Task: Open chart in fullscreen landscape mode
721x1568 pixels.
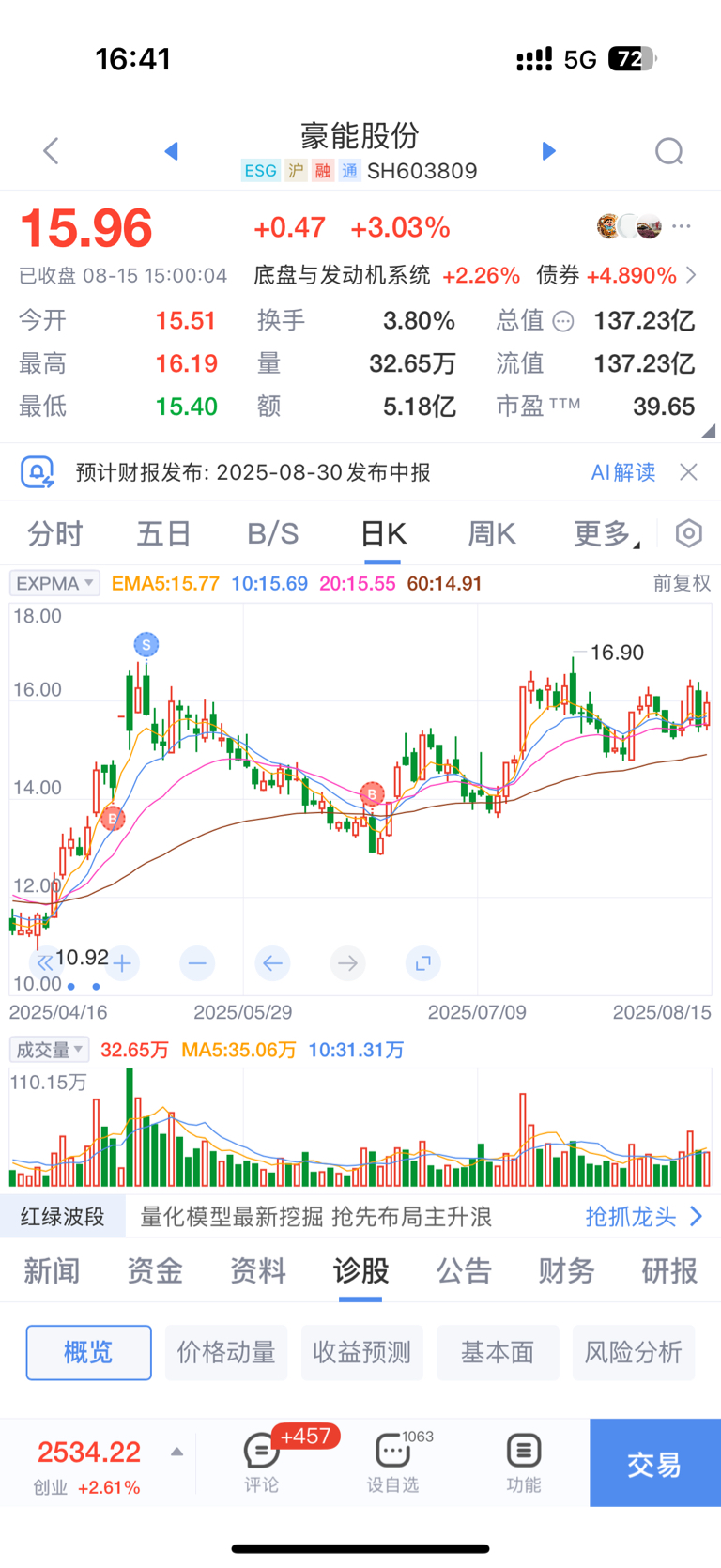Action: click(423, 963)
